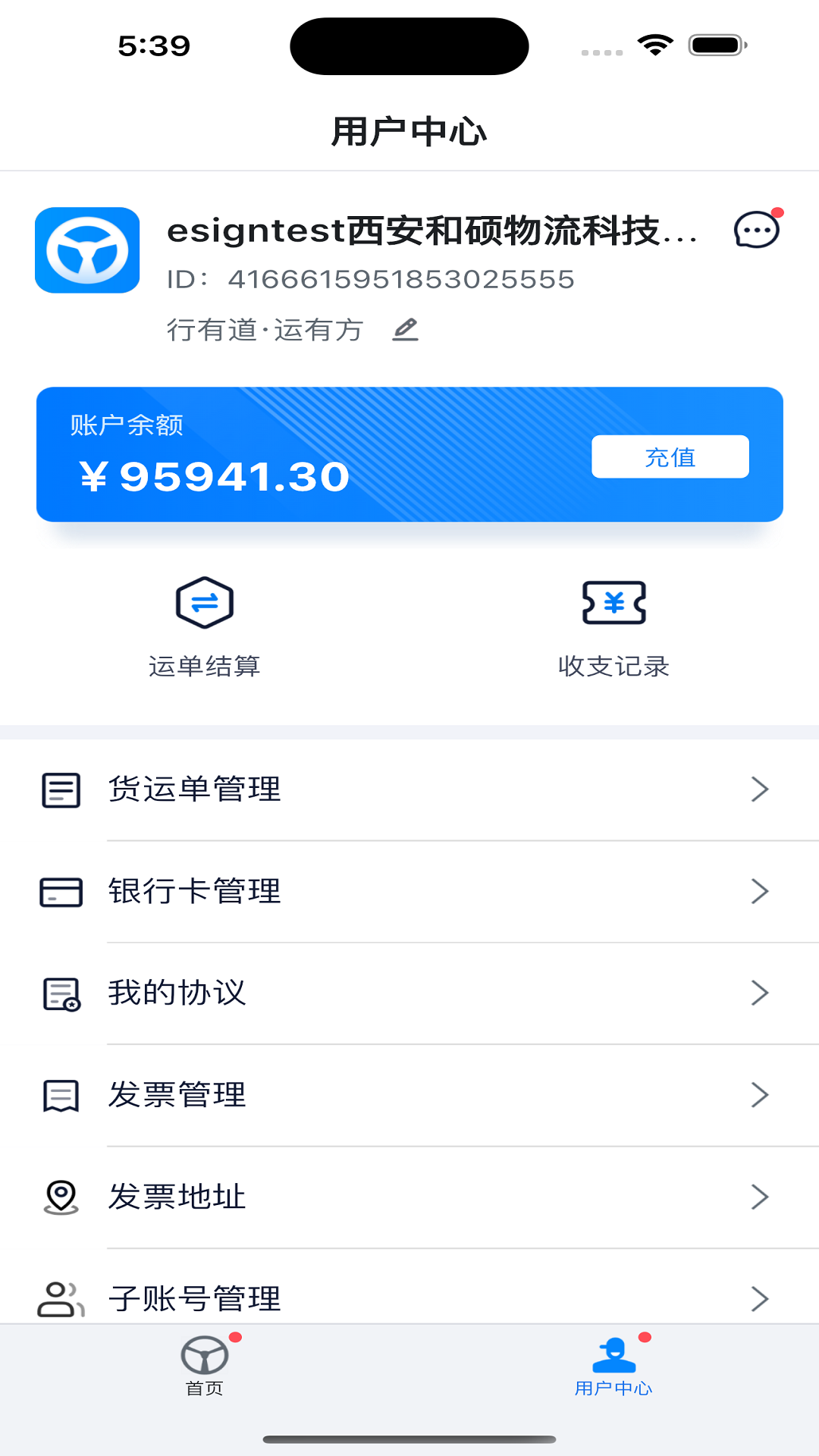Go to 银行卡管理 bank card management
819x1456 pixels.
(409, 891)
